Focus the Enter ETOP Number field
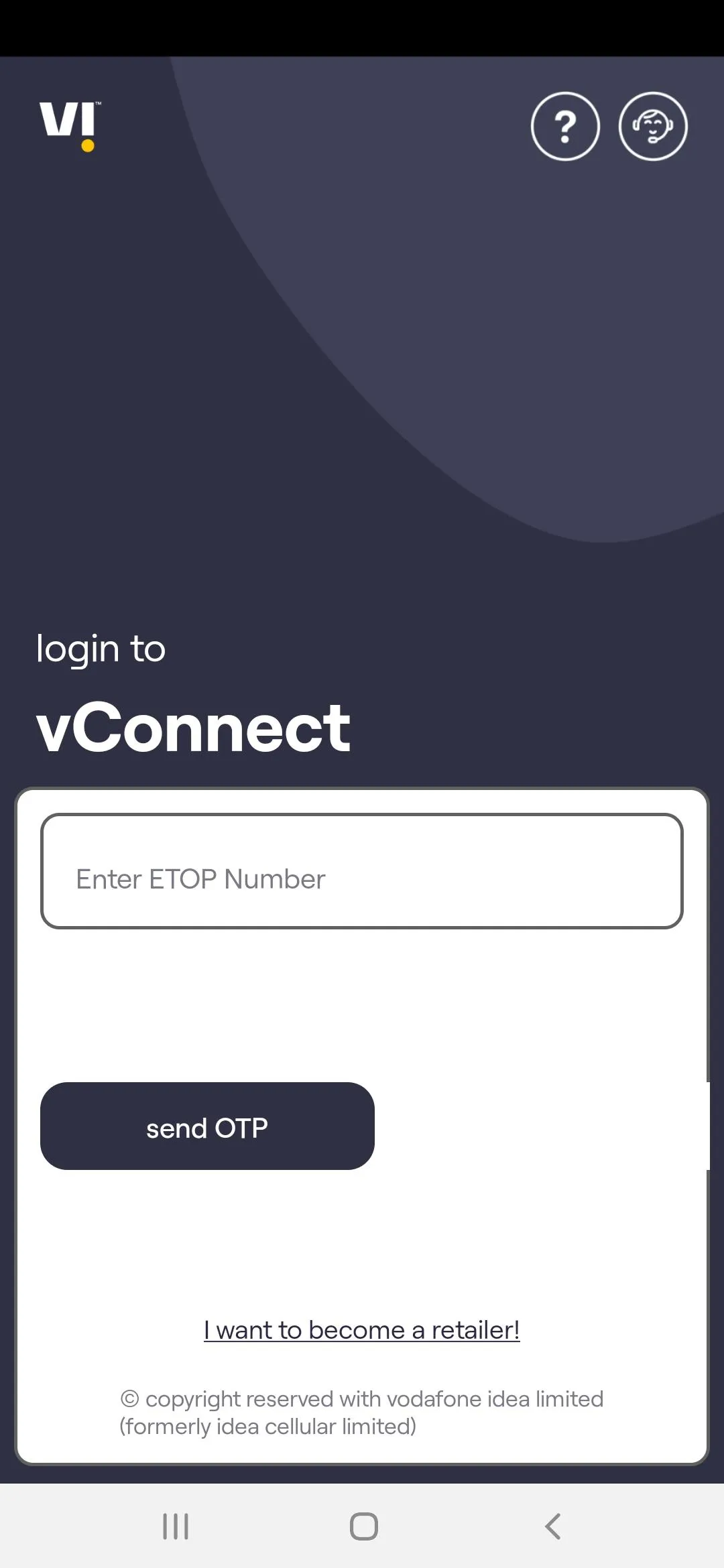This screenshot has height=1568, width=724. tap(362, 871)
